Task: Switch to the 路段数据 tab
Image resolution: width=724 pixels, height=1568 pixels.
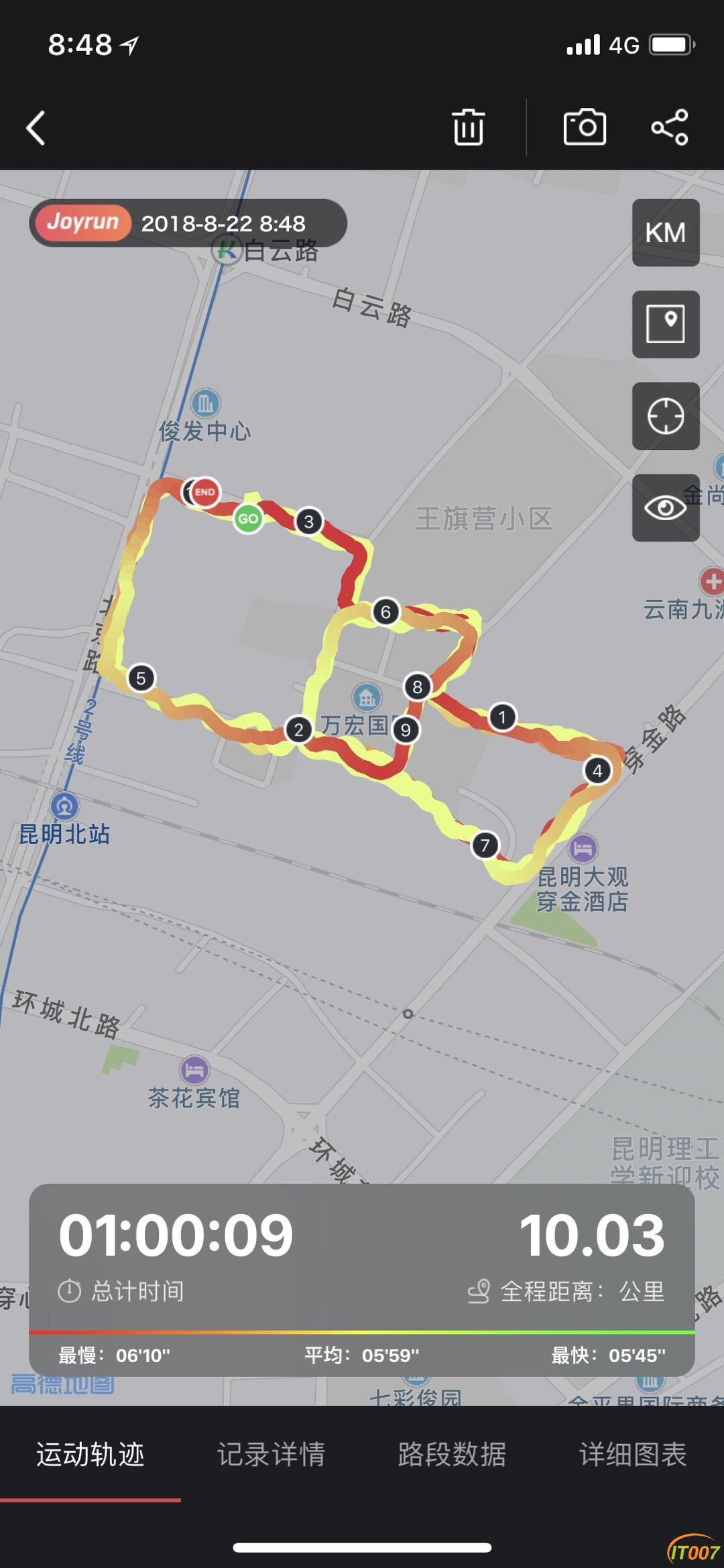Action: [x=452, y=1454]
